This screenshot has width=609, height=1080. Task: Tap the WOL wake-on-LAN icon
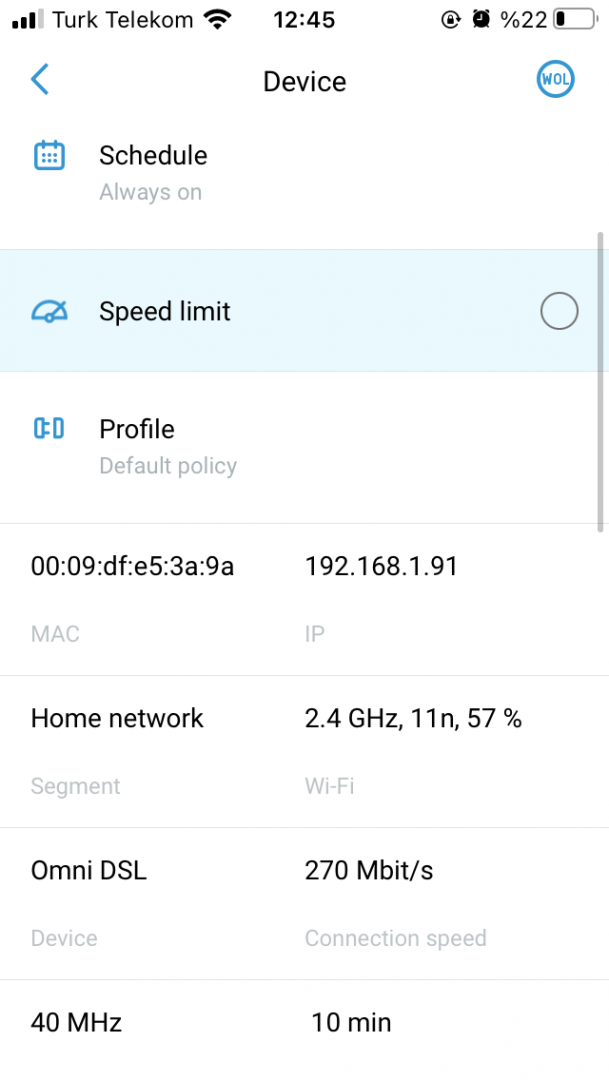click(x=555, y=80)
